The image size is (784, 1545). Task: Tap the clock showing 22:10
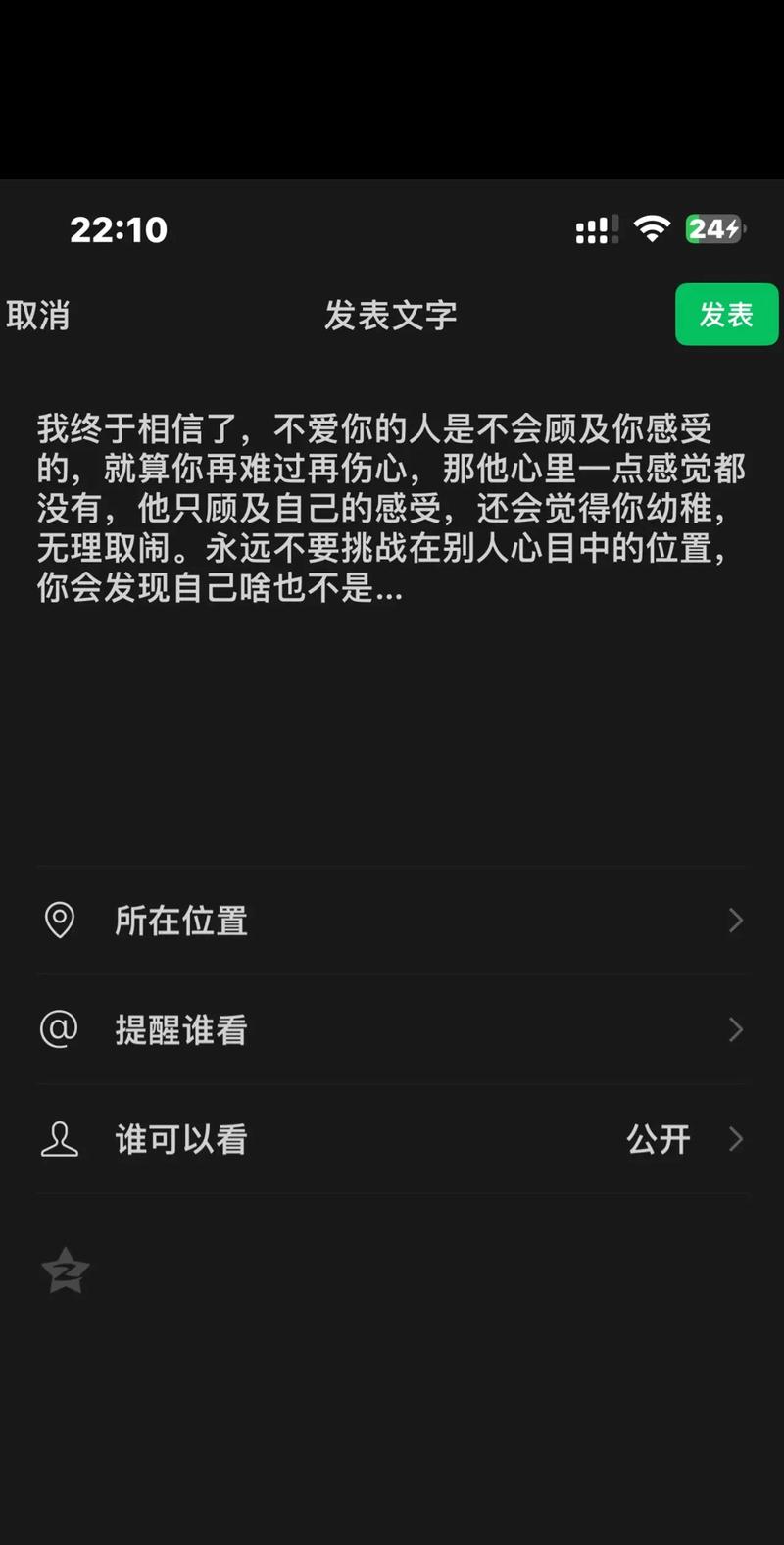(x=119, y=229)
